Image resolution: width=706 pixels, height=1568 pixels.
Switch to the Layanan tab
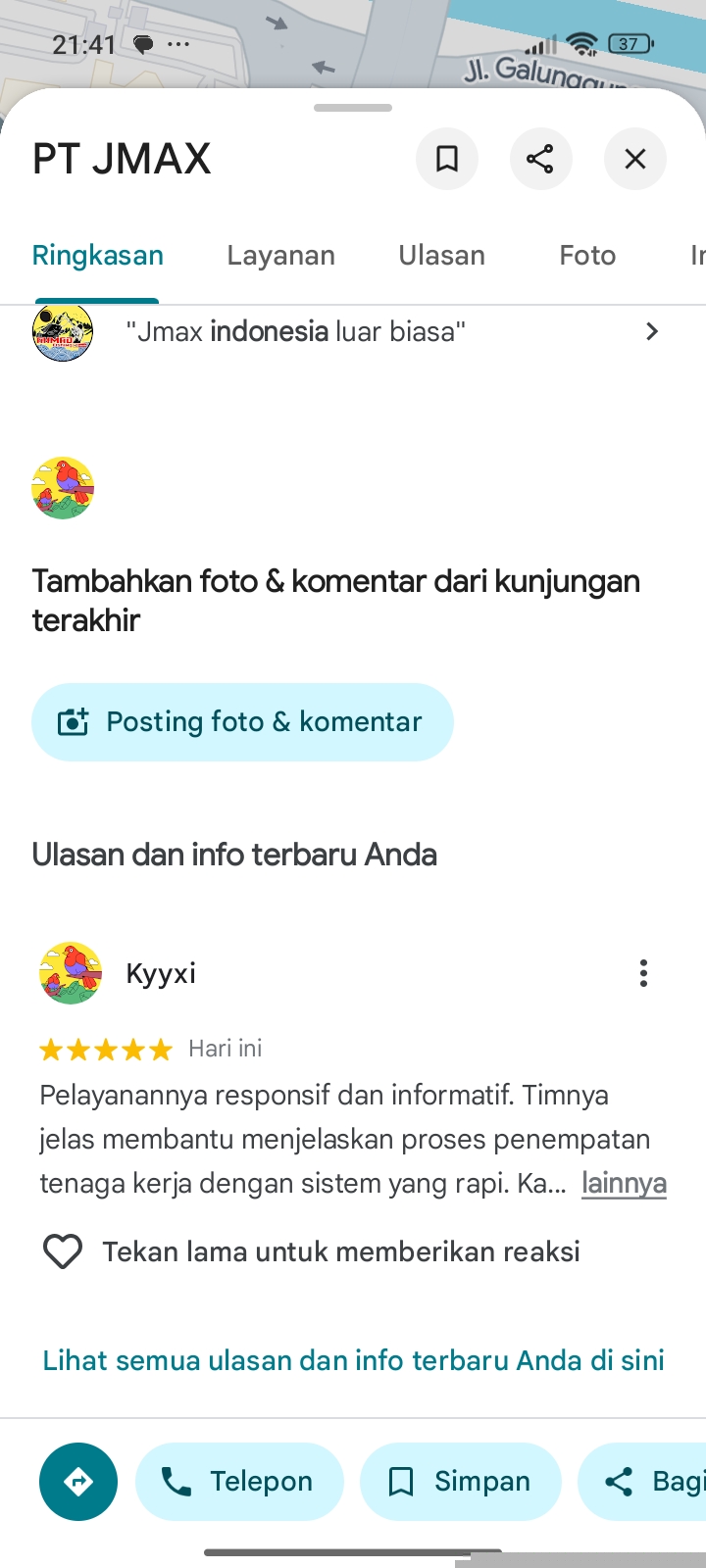(x=280, y=256)
